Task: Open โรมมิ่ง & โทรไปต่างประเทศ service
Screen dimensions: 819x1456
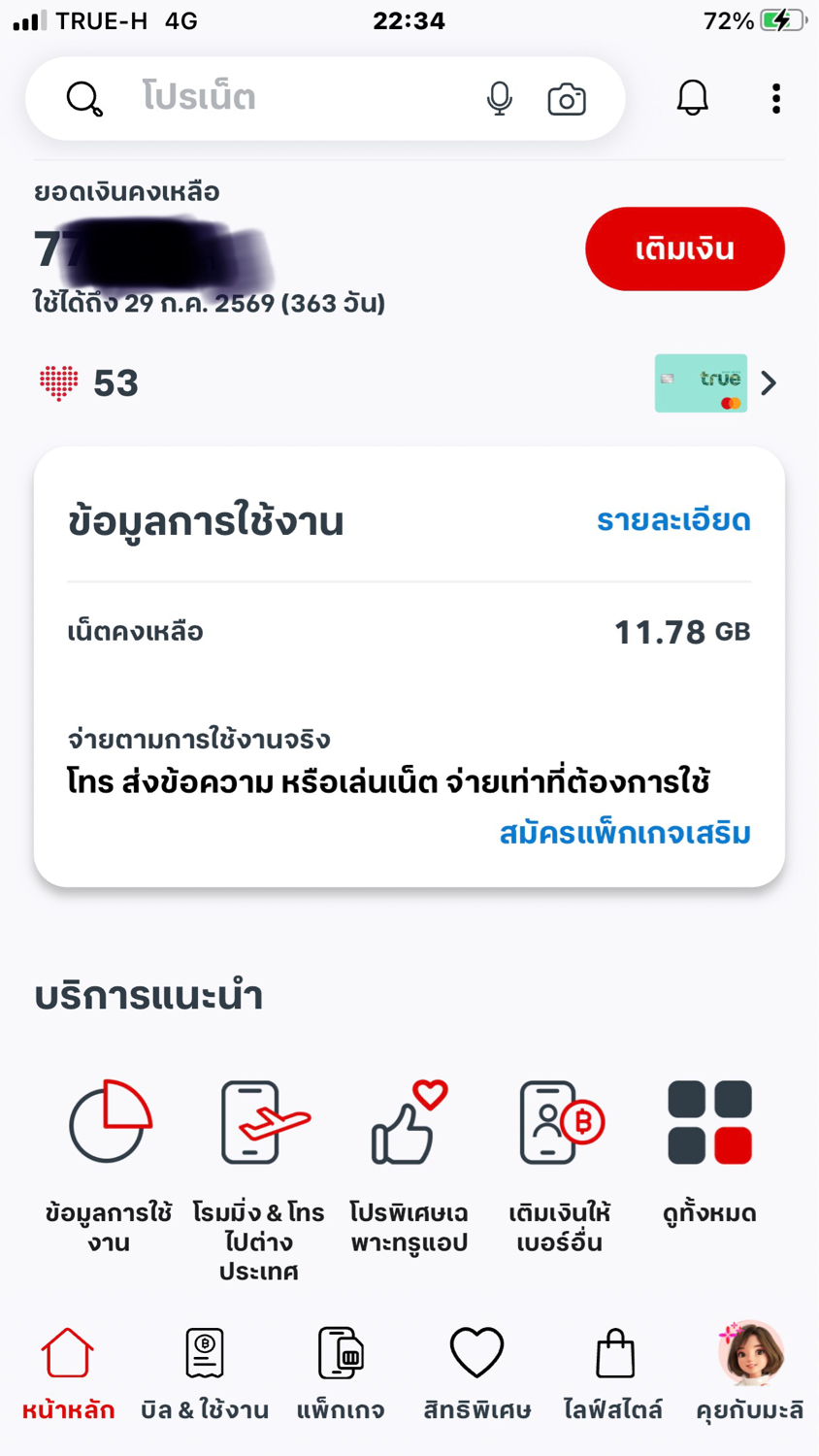Action: coord(258,1181)
